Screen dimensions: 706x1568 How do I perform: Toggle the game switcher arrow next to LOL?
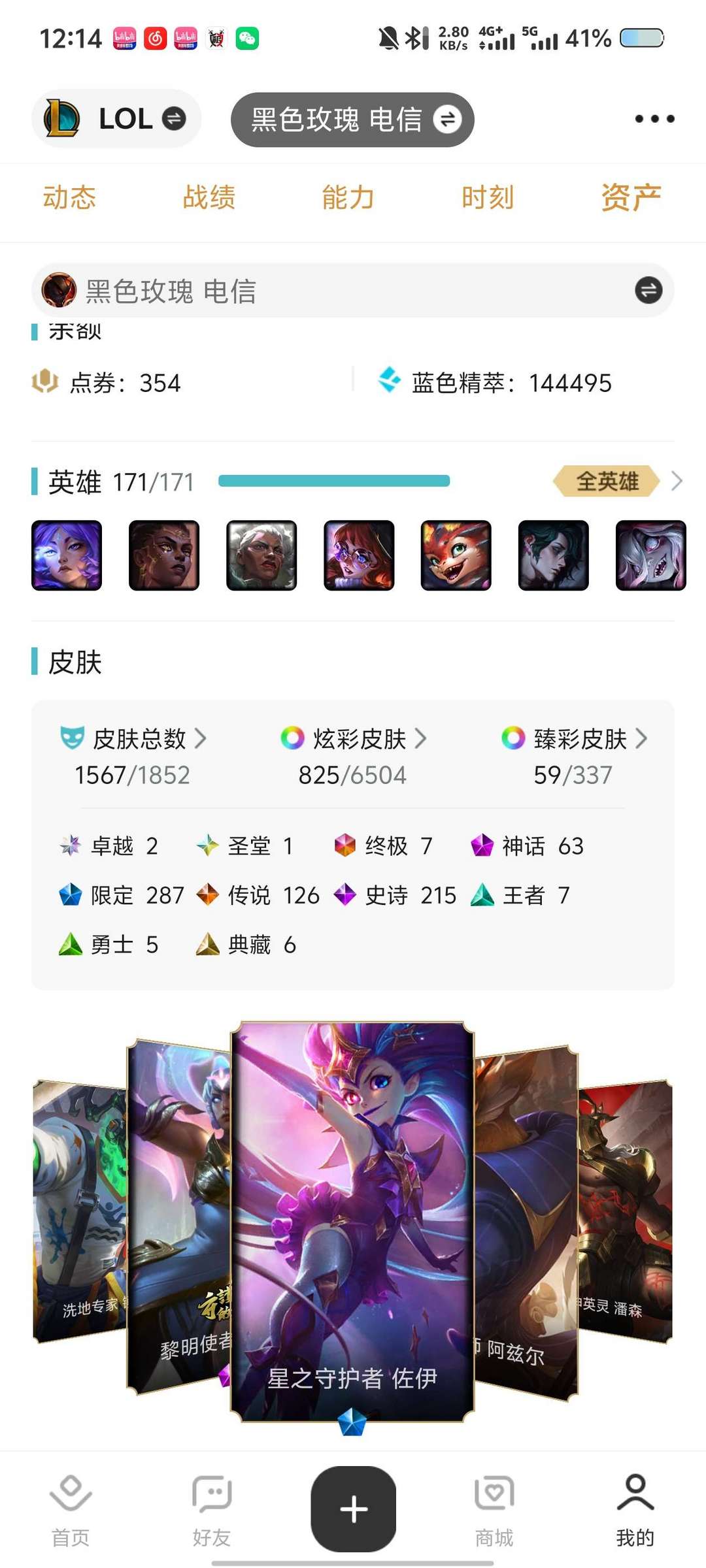click(x=171, y=118)
